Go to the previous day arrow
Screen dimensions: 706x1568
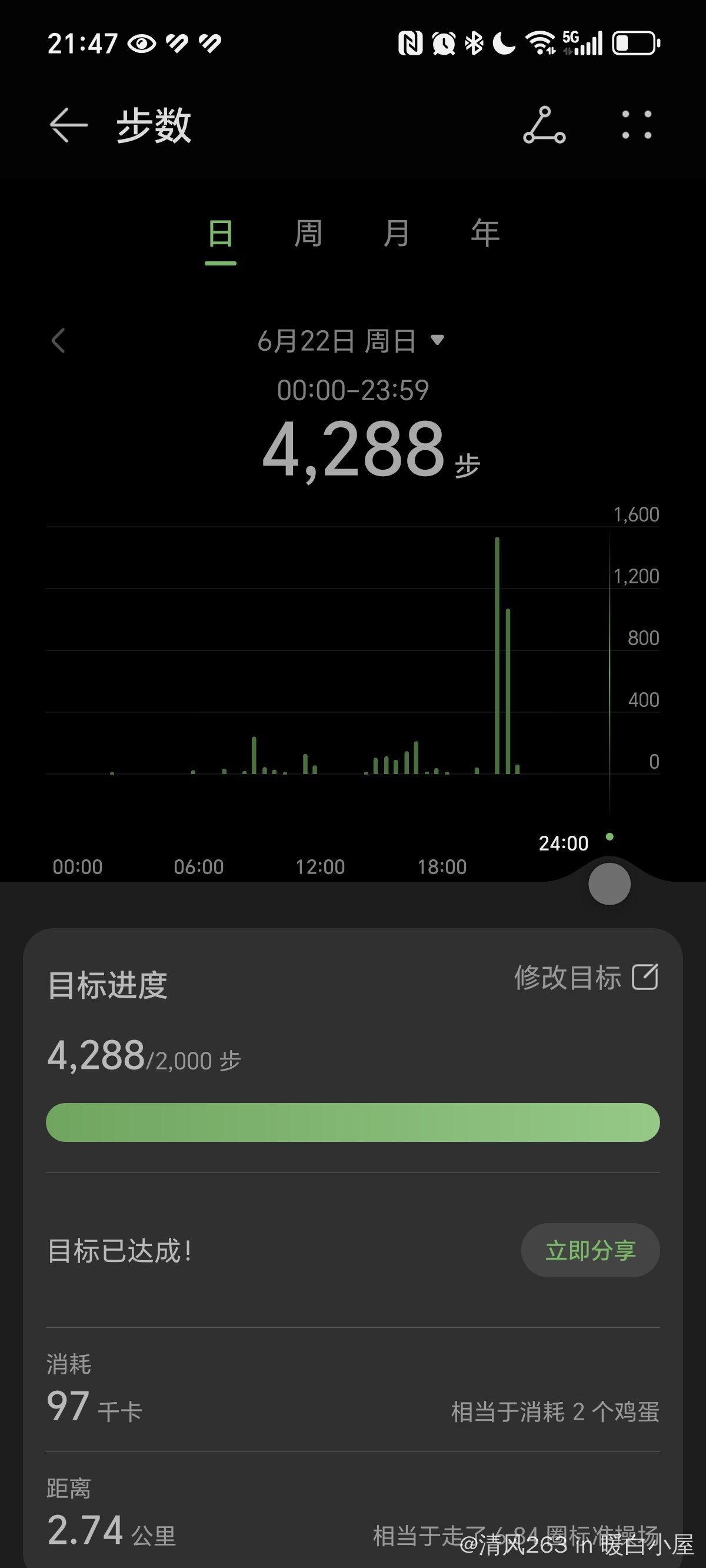click(x=58, y=341)
